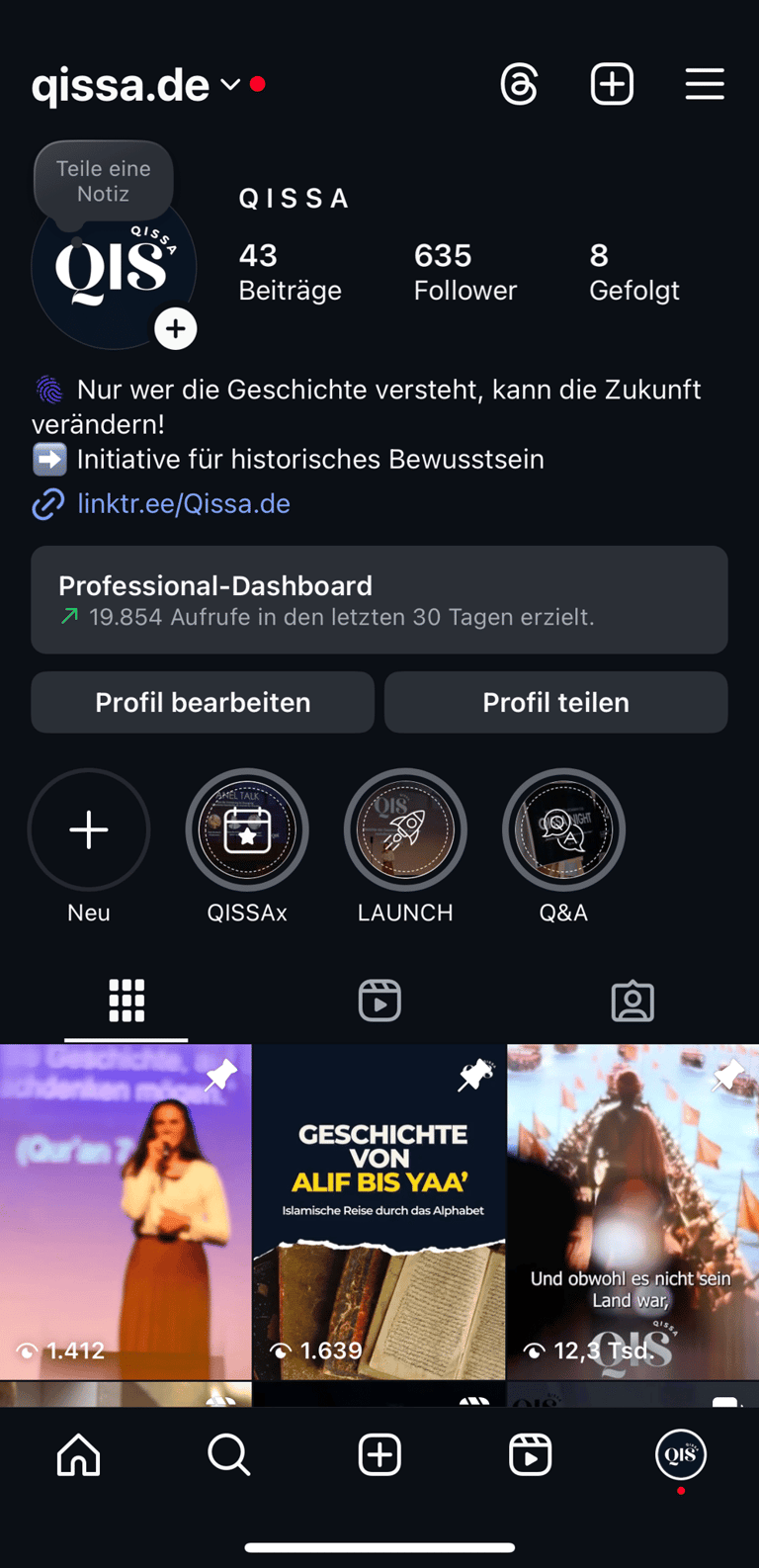Viewport: 759px width, 1568px height.
Task: Open the Professional-Dashboard card
Action: click(379, 600)
